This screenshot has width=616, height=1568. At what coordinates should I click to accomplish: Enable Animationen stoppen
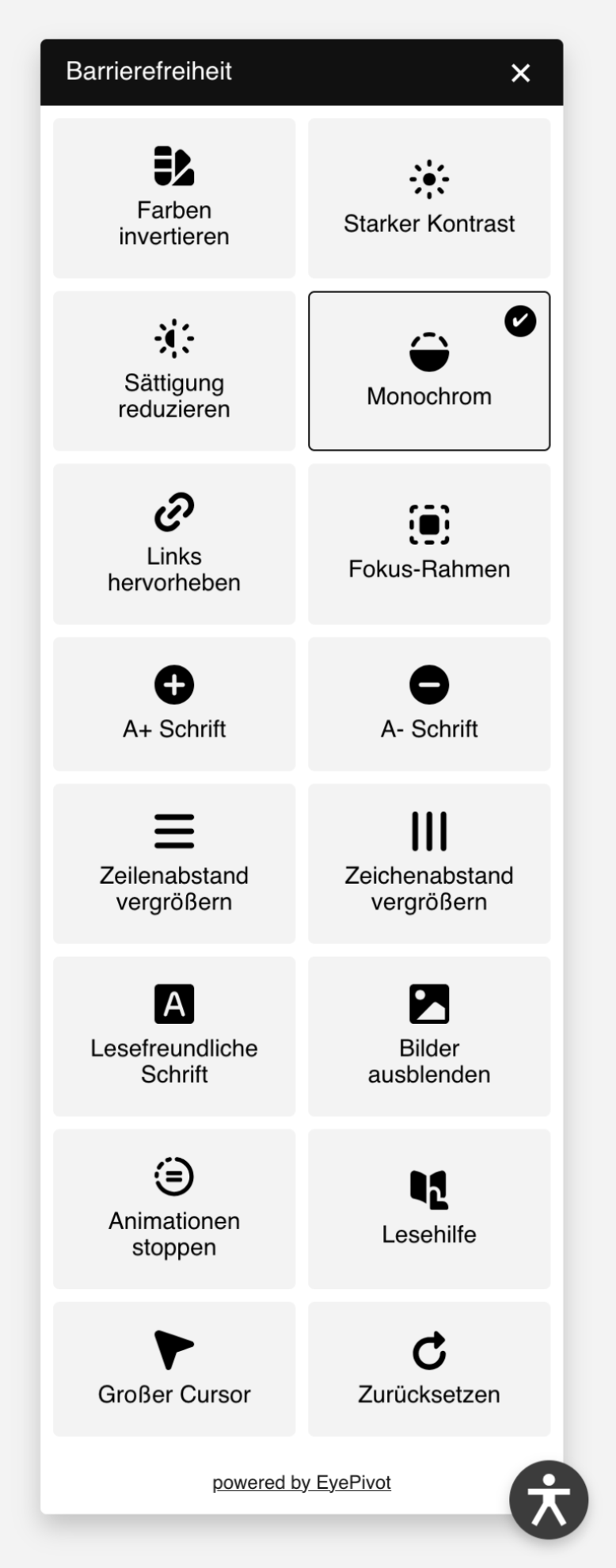[174, 1208]
